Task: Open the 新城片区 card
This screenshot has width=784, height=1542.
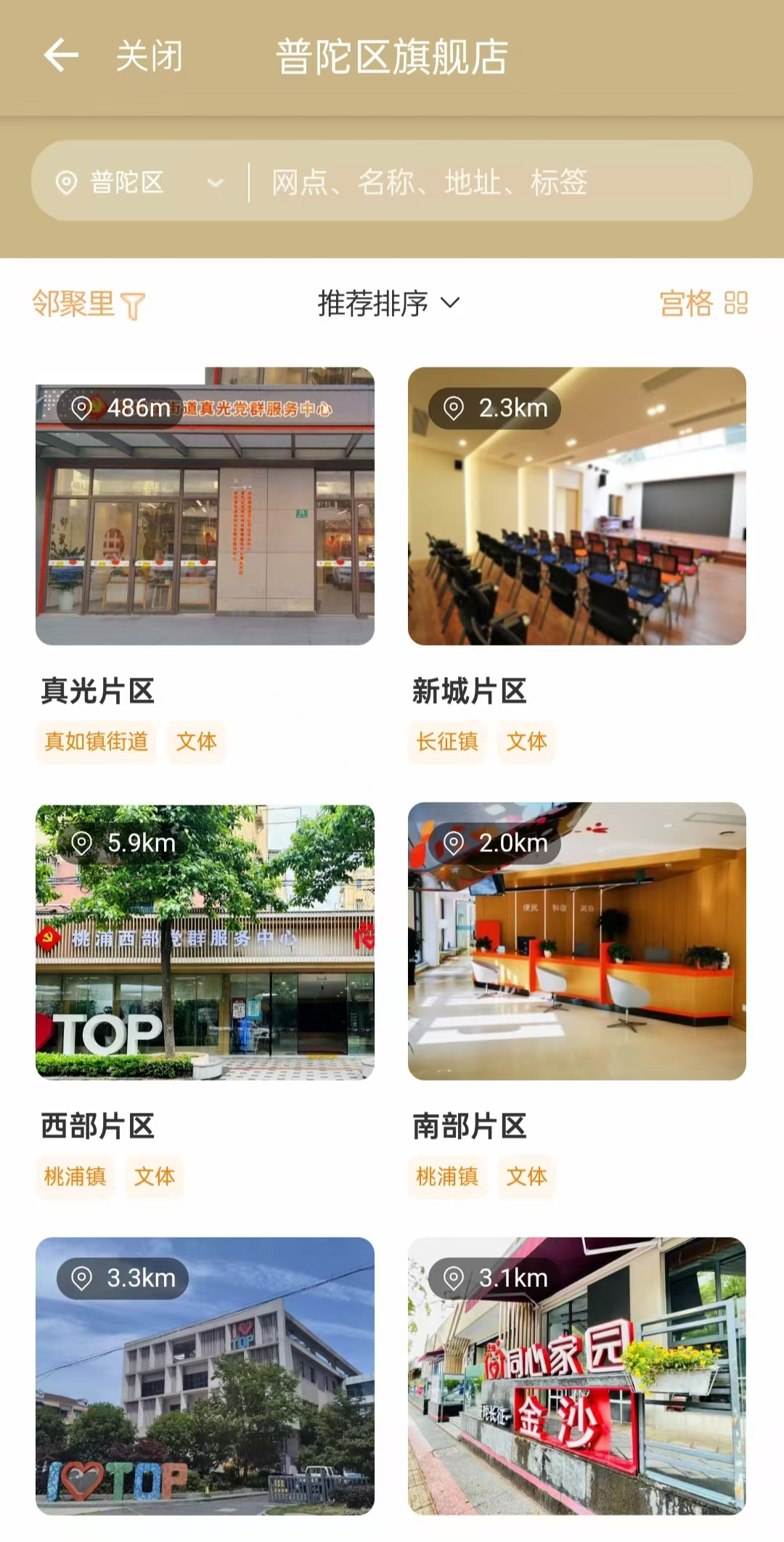Action: click(x=576, y=506)
